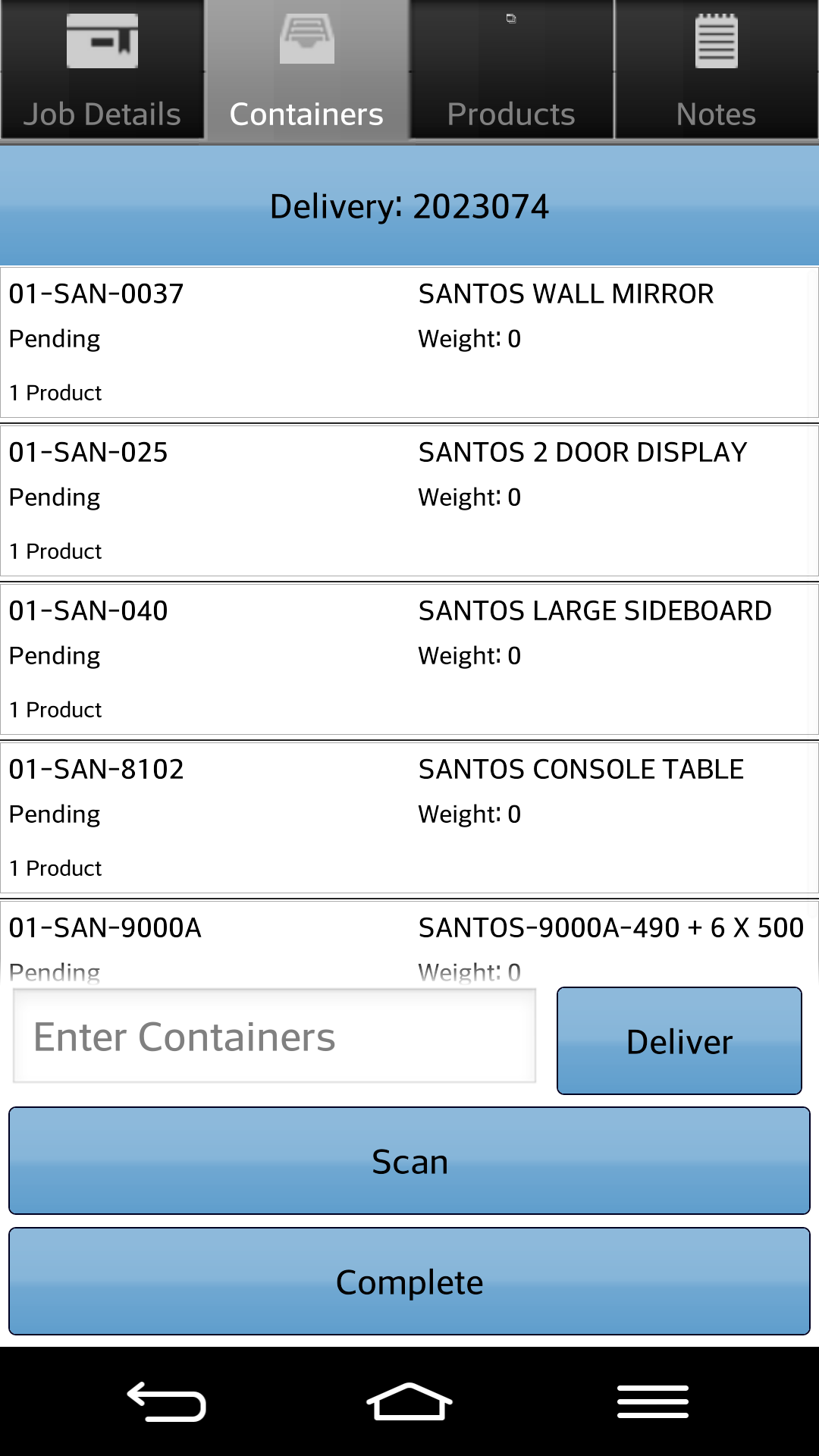Open the Products tab
Image resolution: width=819 pixels, height=1456 pixels.
512,70
